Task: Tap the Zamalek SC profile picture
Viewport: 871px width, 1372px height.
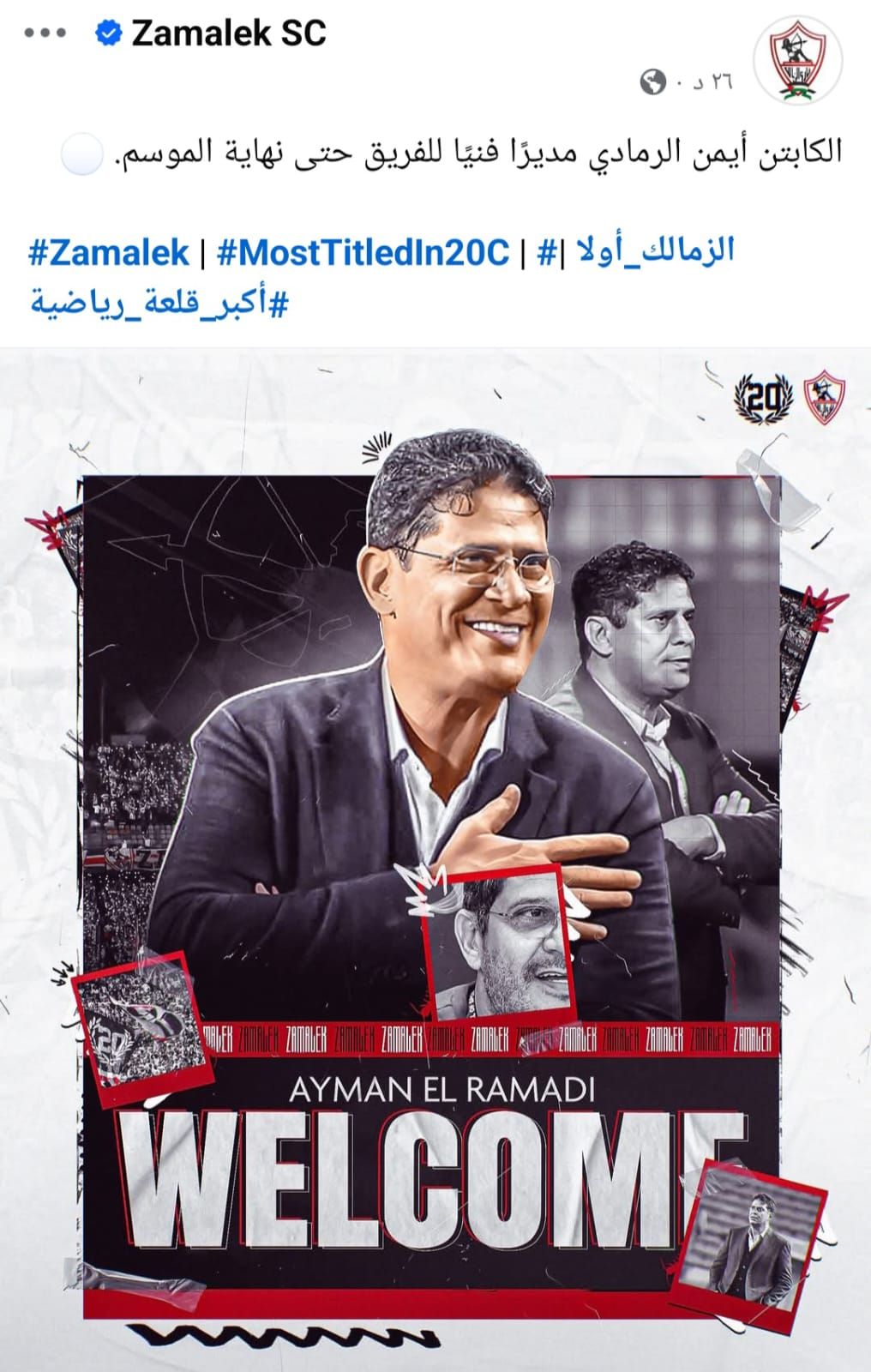Action: point(797,59)
